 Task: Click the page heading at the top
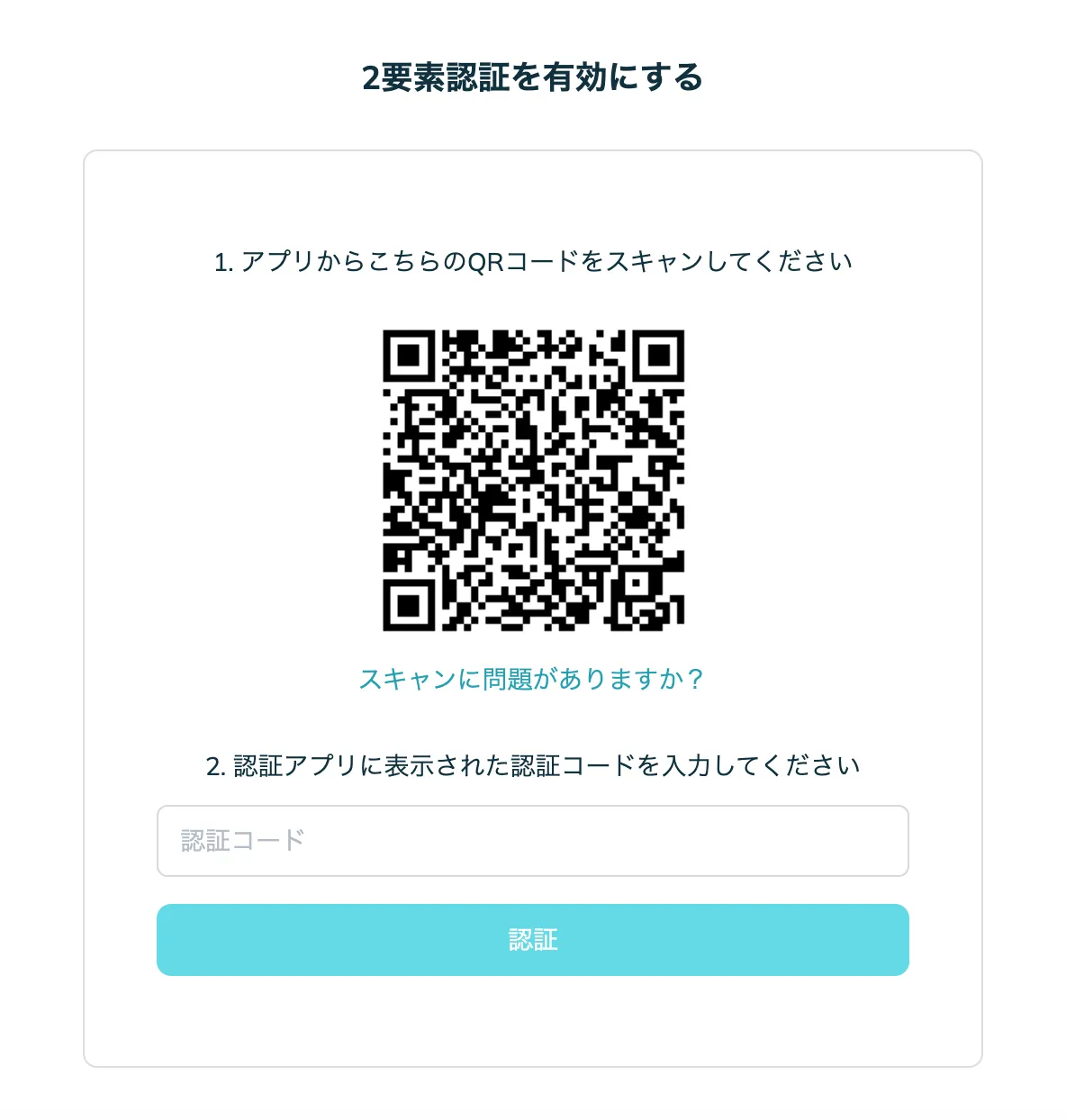click(x=533, y=77)
